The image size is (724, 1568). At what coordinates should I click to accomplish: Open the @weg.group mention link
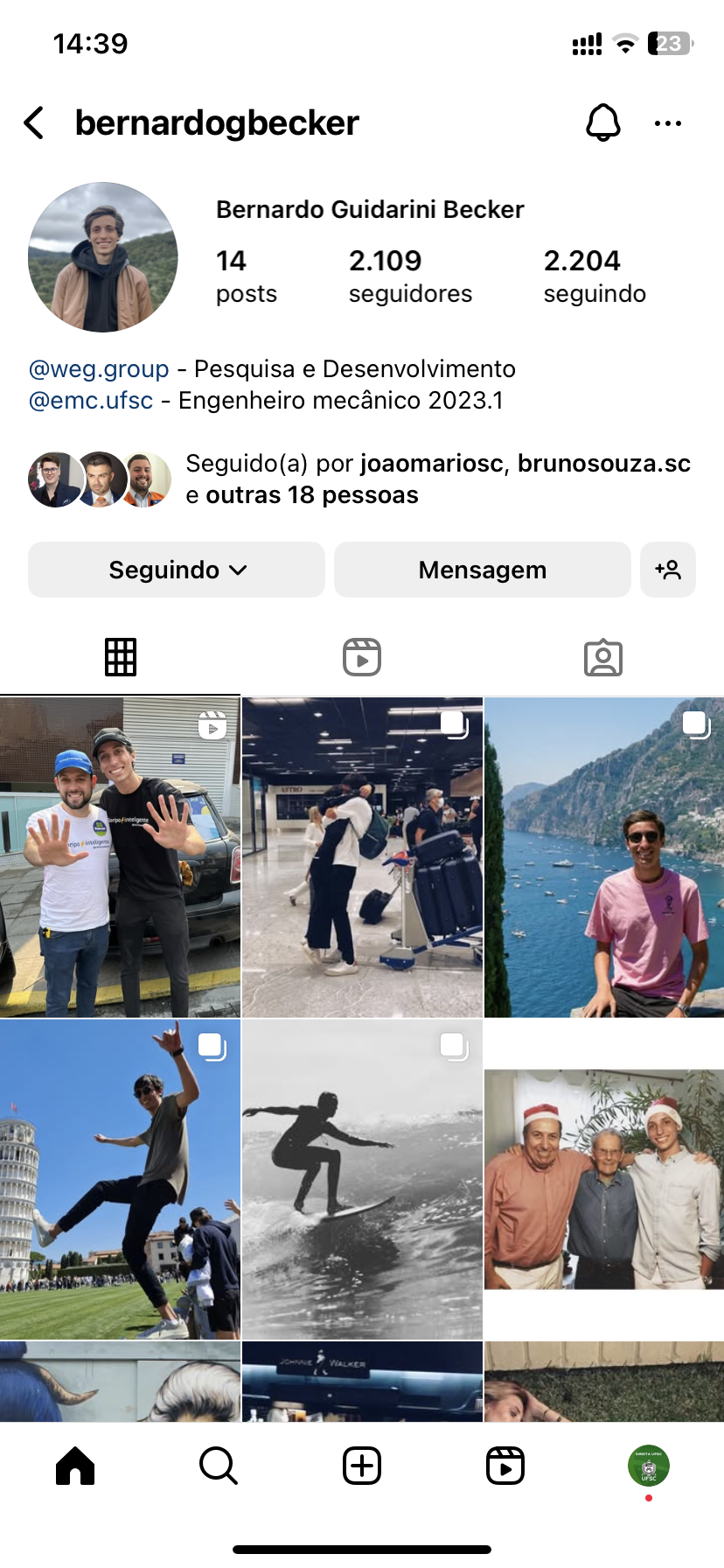[99, 369]
